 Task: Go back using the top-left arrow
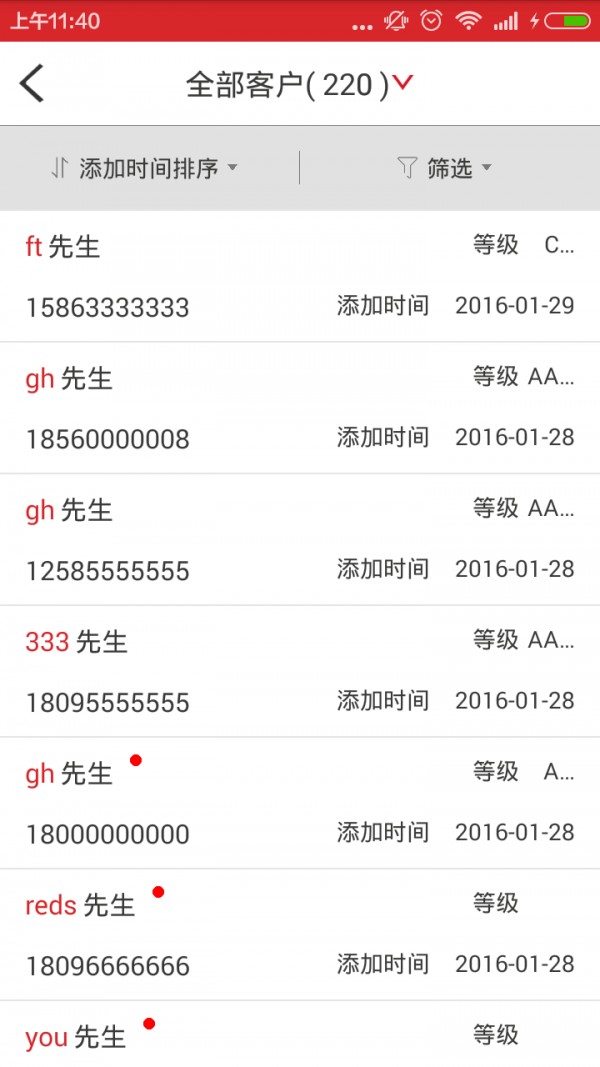pos(32,84)
